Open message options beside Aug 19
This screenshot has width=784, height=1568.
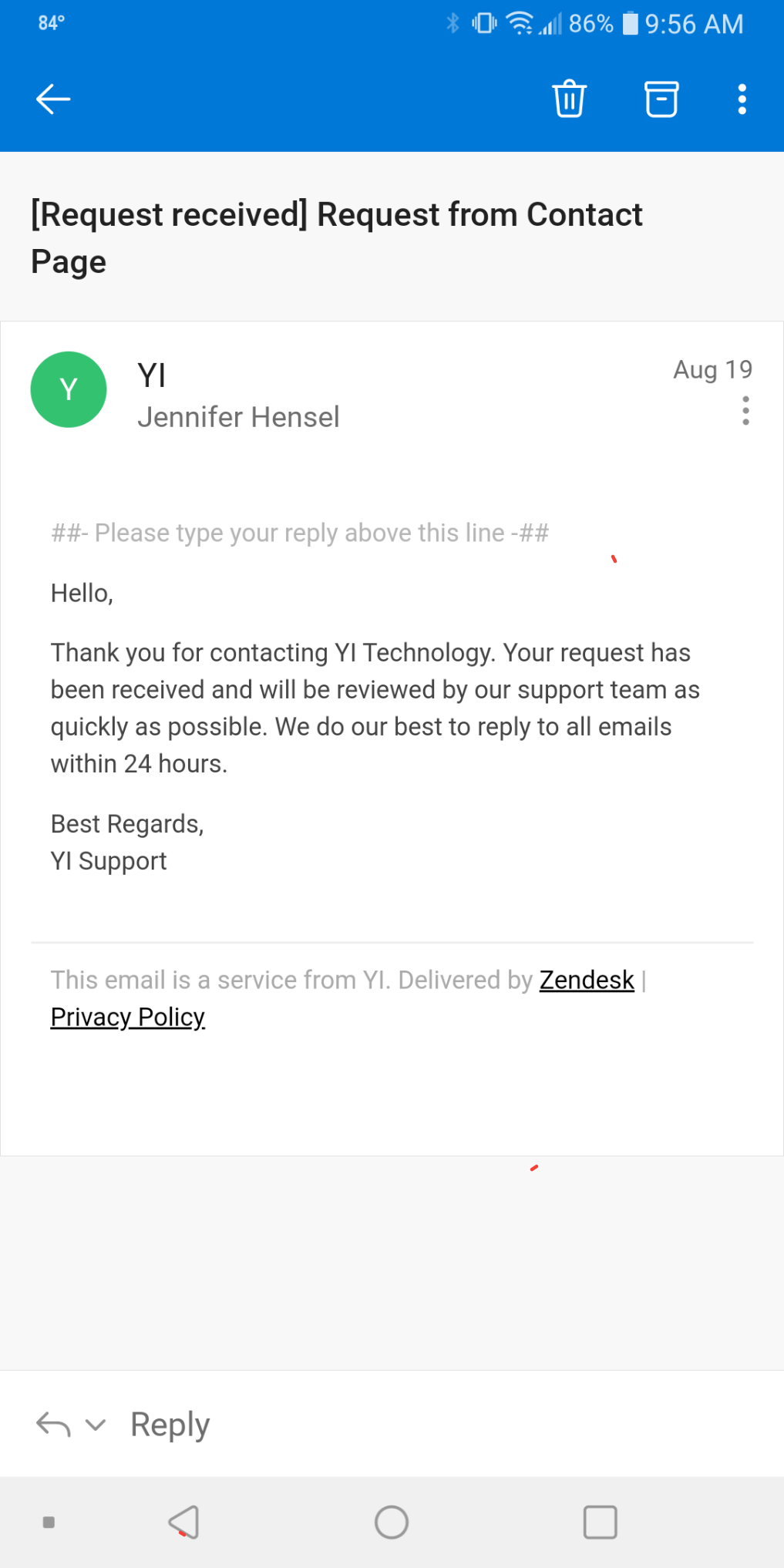coord(745,411)
